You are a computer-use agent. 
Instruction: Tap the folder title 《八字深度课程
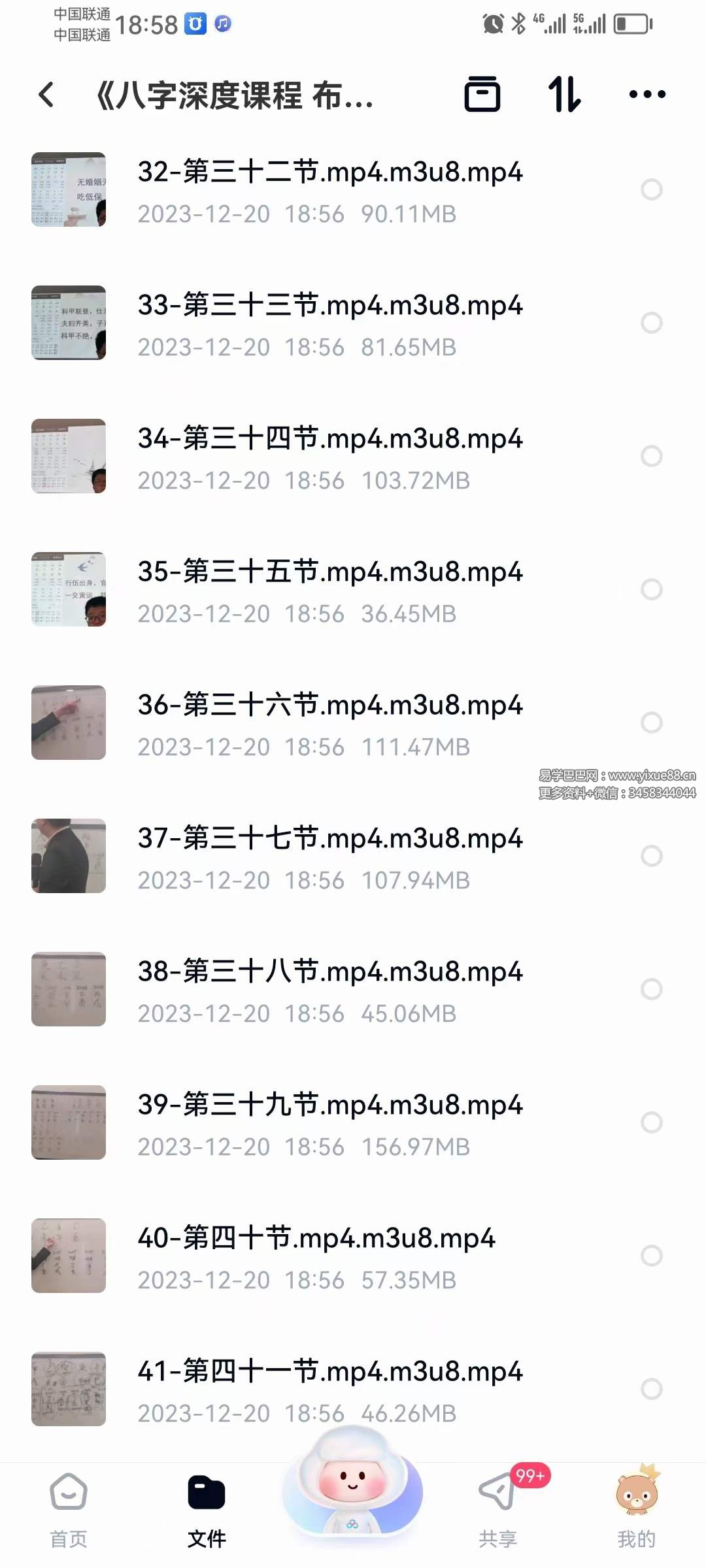[x=235, y=95]
